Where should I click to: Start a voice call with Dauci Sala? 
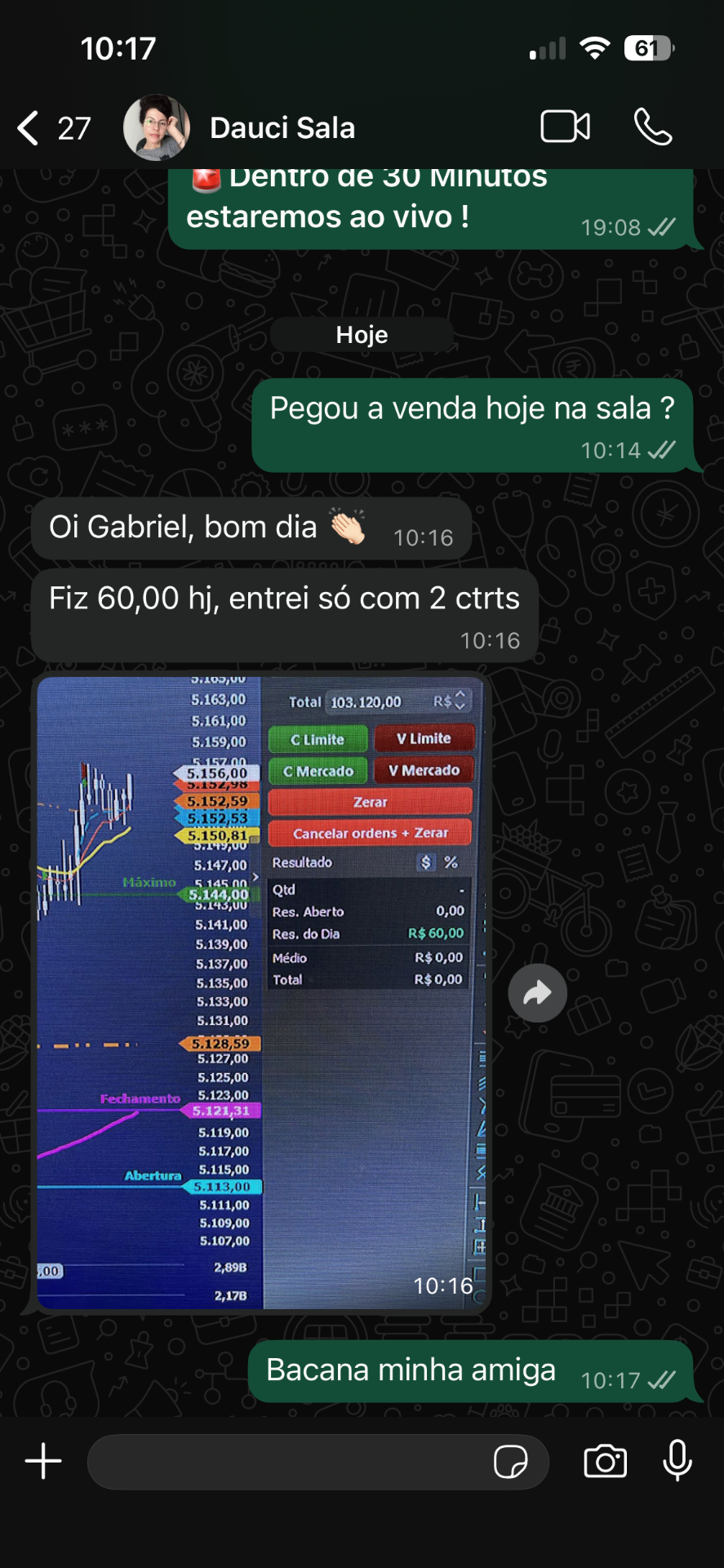653,127
